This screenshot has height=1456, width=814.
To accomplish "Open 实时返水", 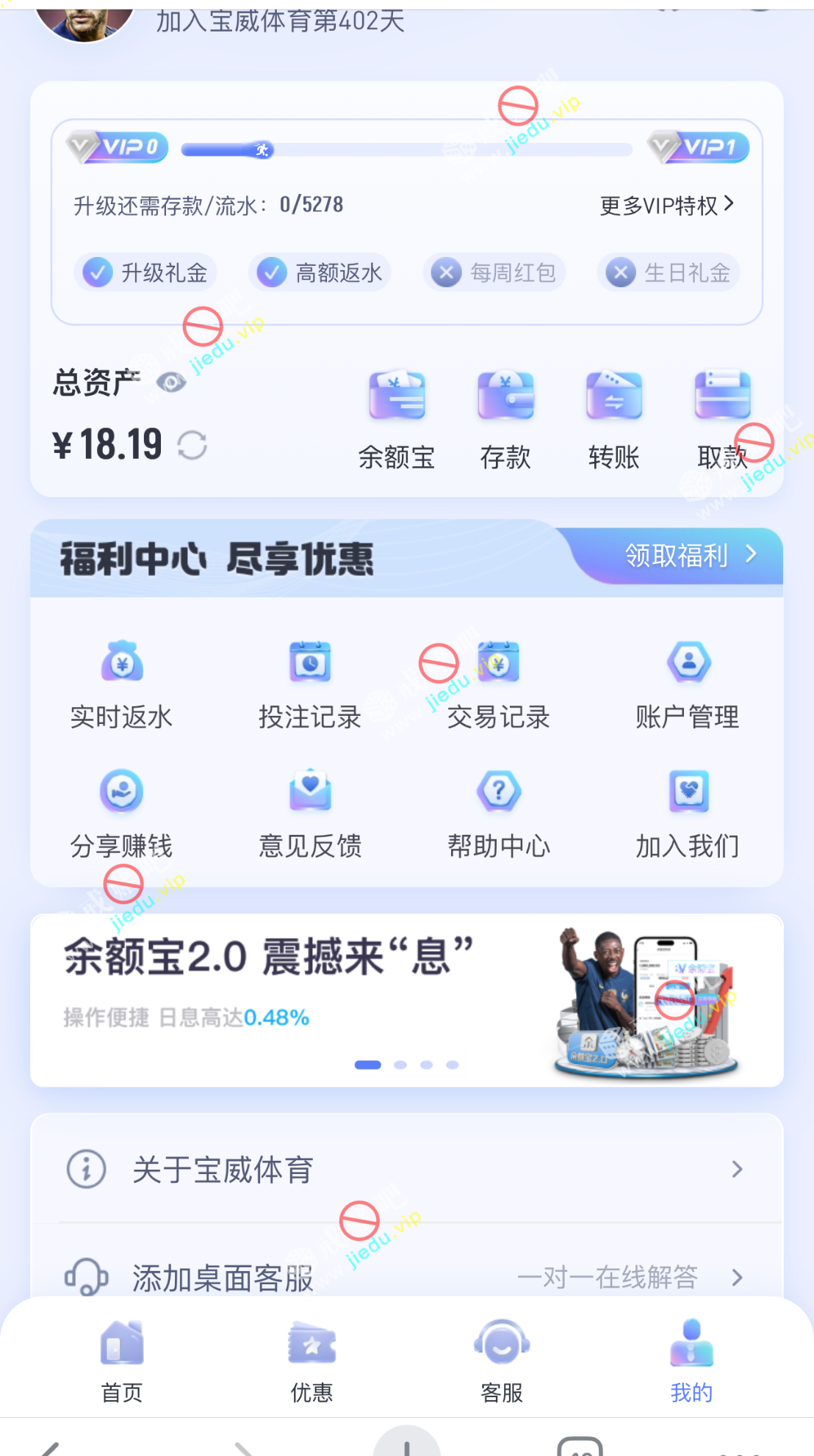I will tap(121, 684).
